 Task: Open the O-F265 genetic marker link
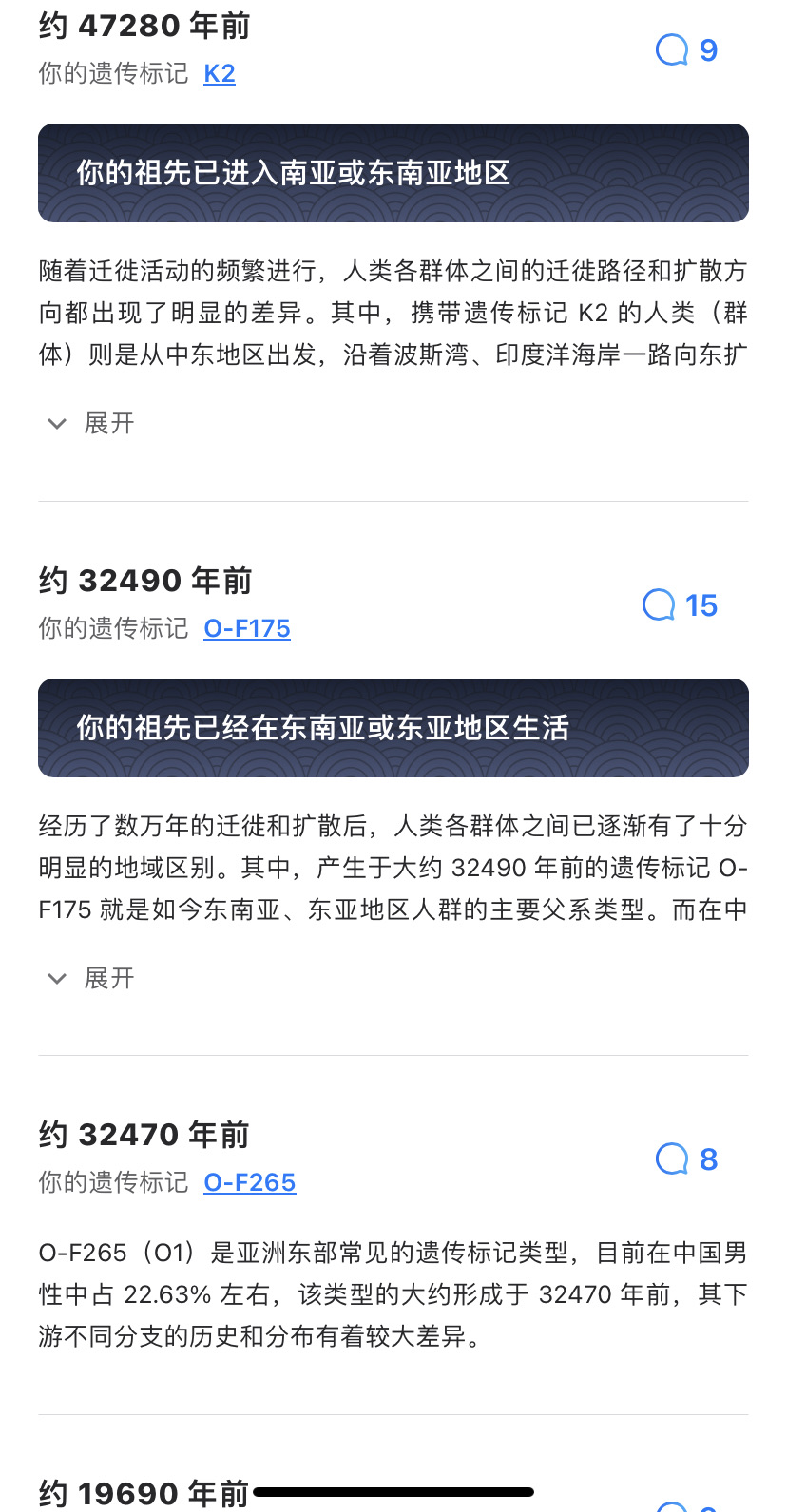tap(250, 1182)
